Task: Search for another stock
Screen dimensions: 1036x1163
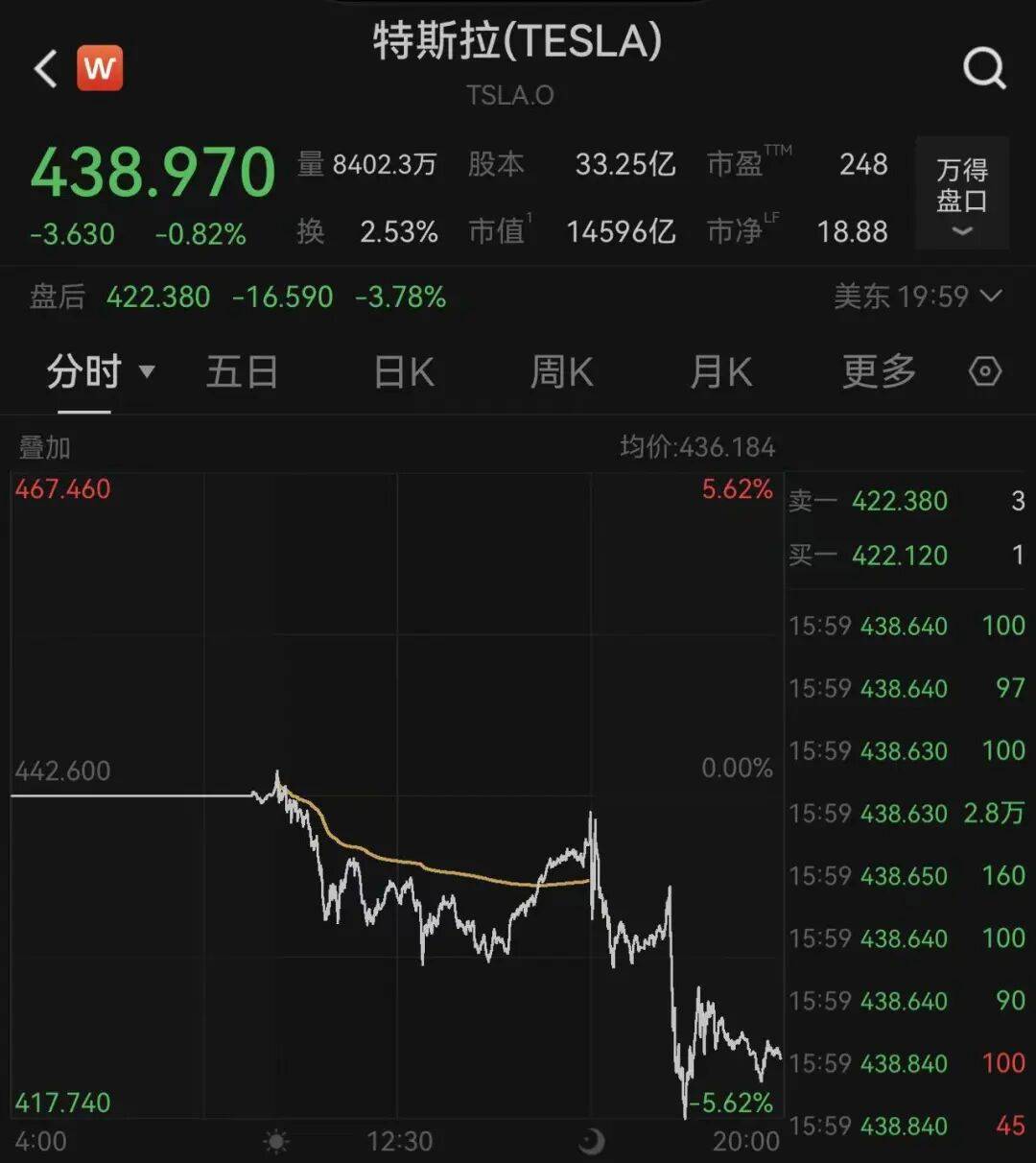Action: tap(984, 69)
